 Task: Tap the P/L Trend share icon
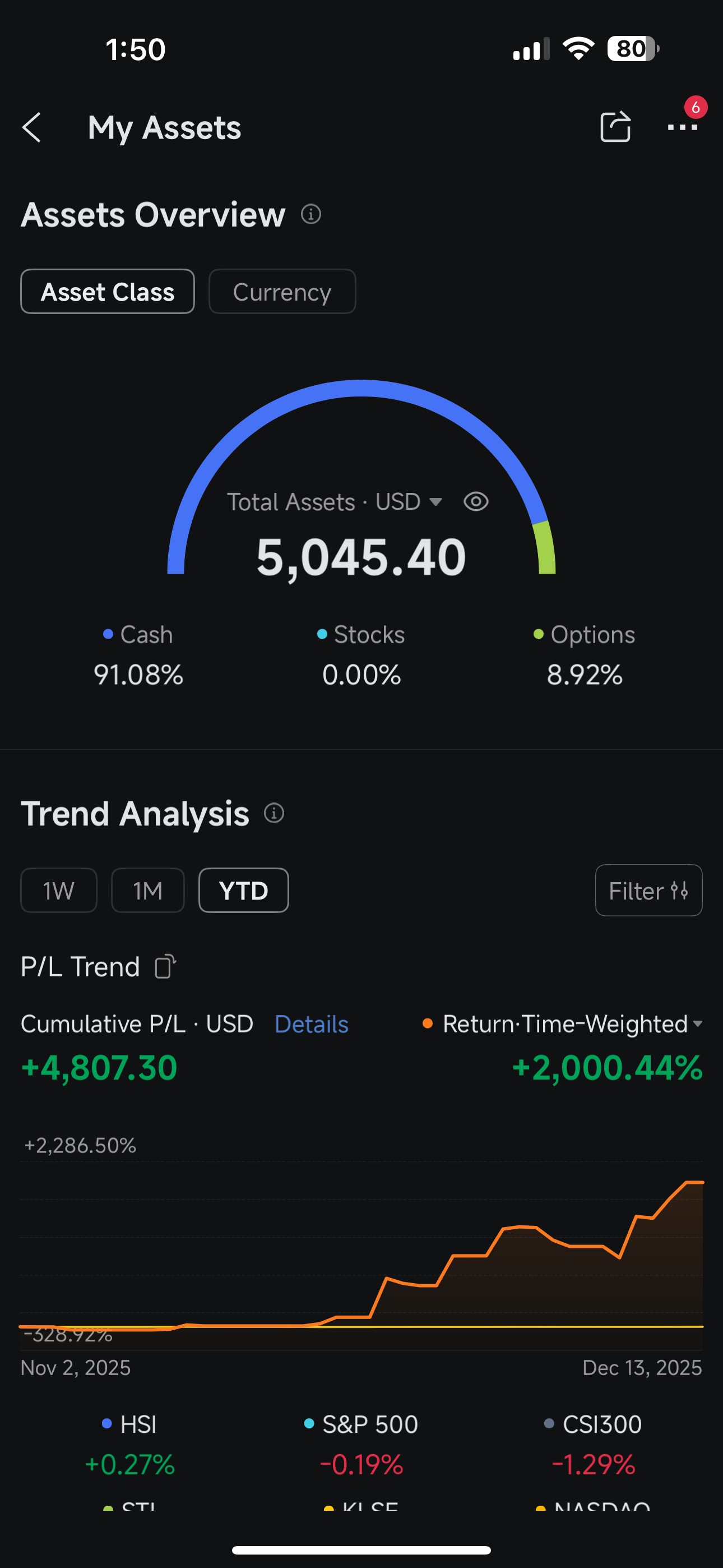[x=165, y=966]
